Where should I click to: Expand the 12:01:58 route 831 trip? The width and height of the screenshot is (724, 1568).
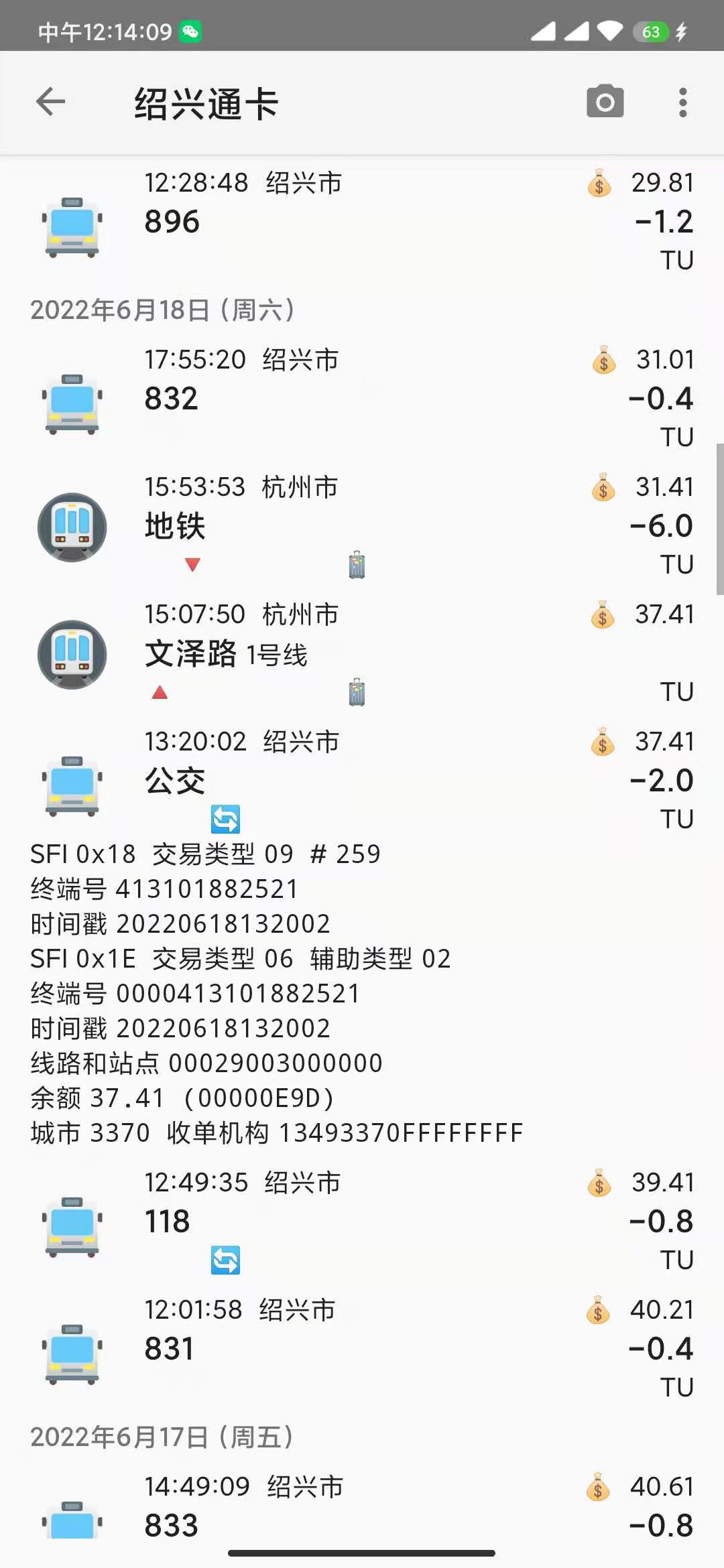pyautogui.click(x=362, y=1348)
